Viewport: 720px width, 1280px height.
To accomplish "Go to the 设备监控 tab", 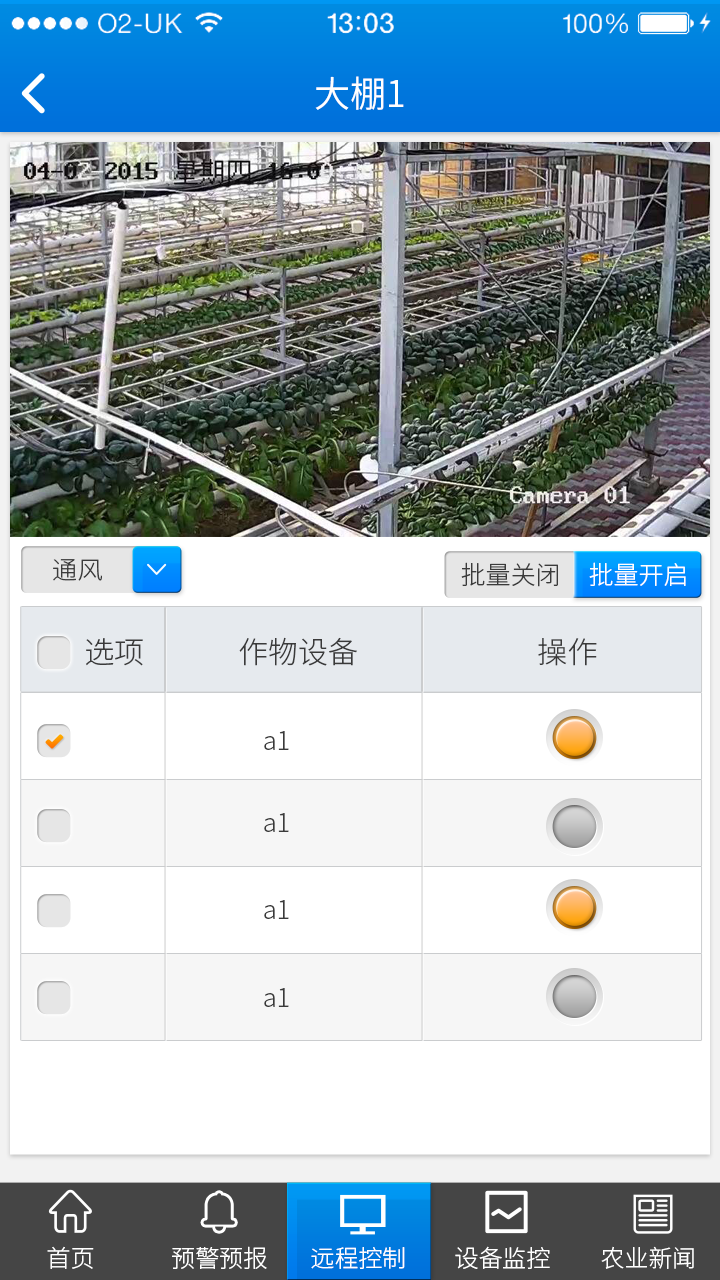I will 503,1231.
